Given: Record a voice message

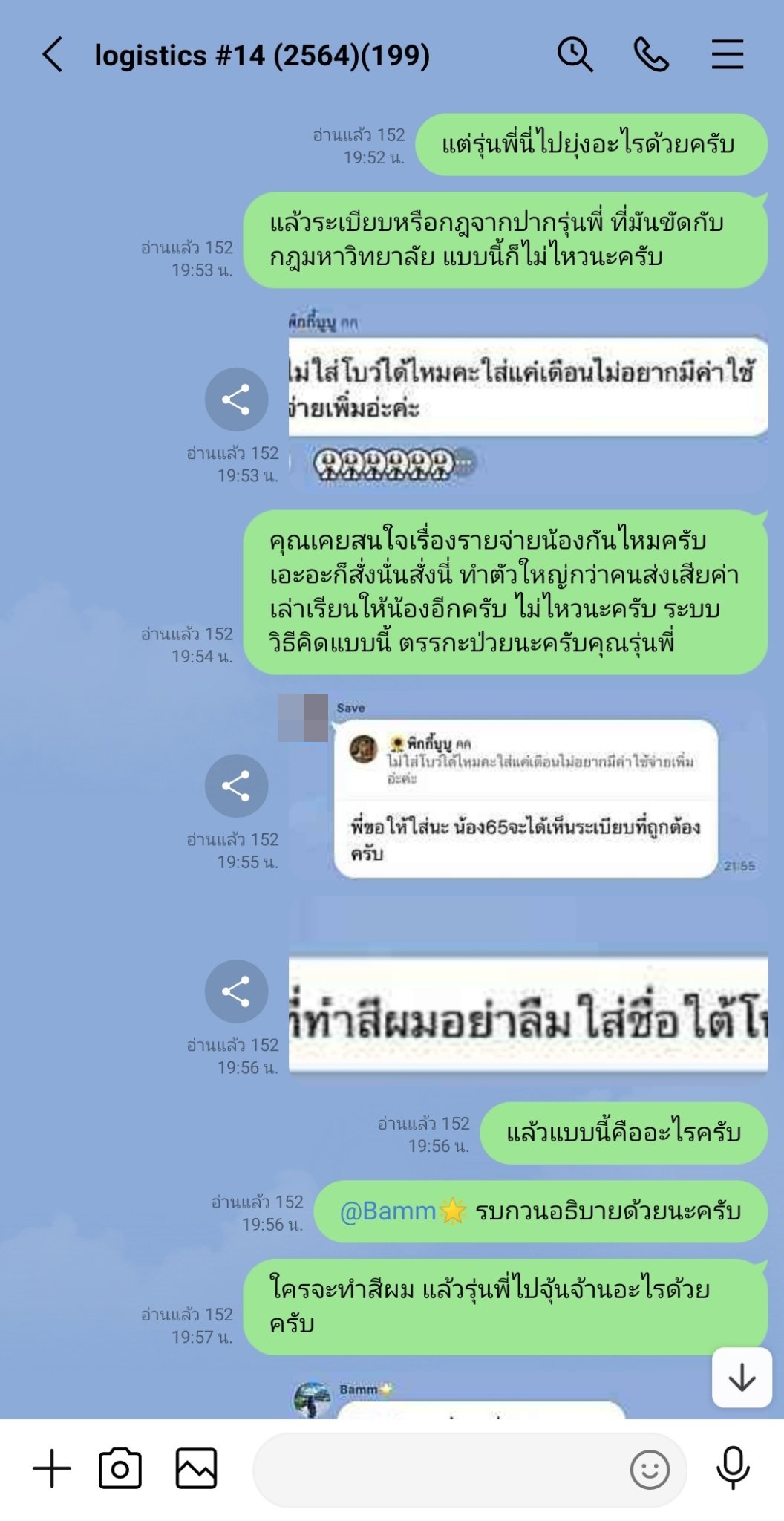Looking at the screenshot, I should click(733, 1468).
